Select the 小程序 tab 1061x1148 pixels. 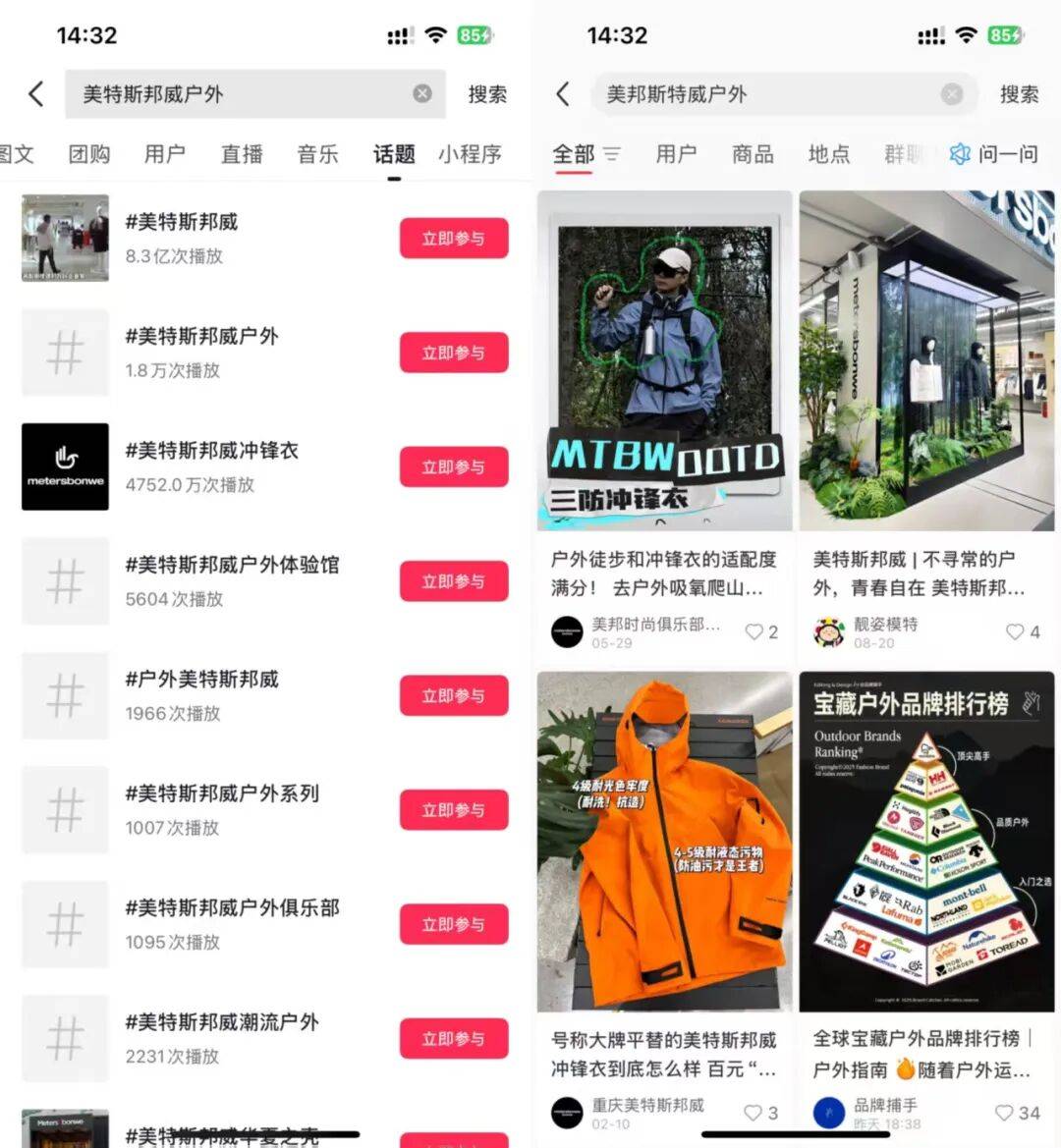click(470, 154)
